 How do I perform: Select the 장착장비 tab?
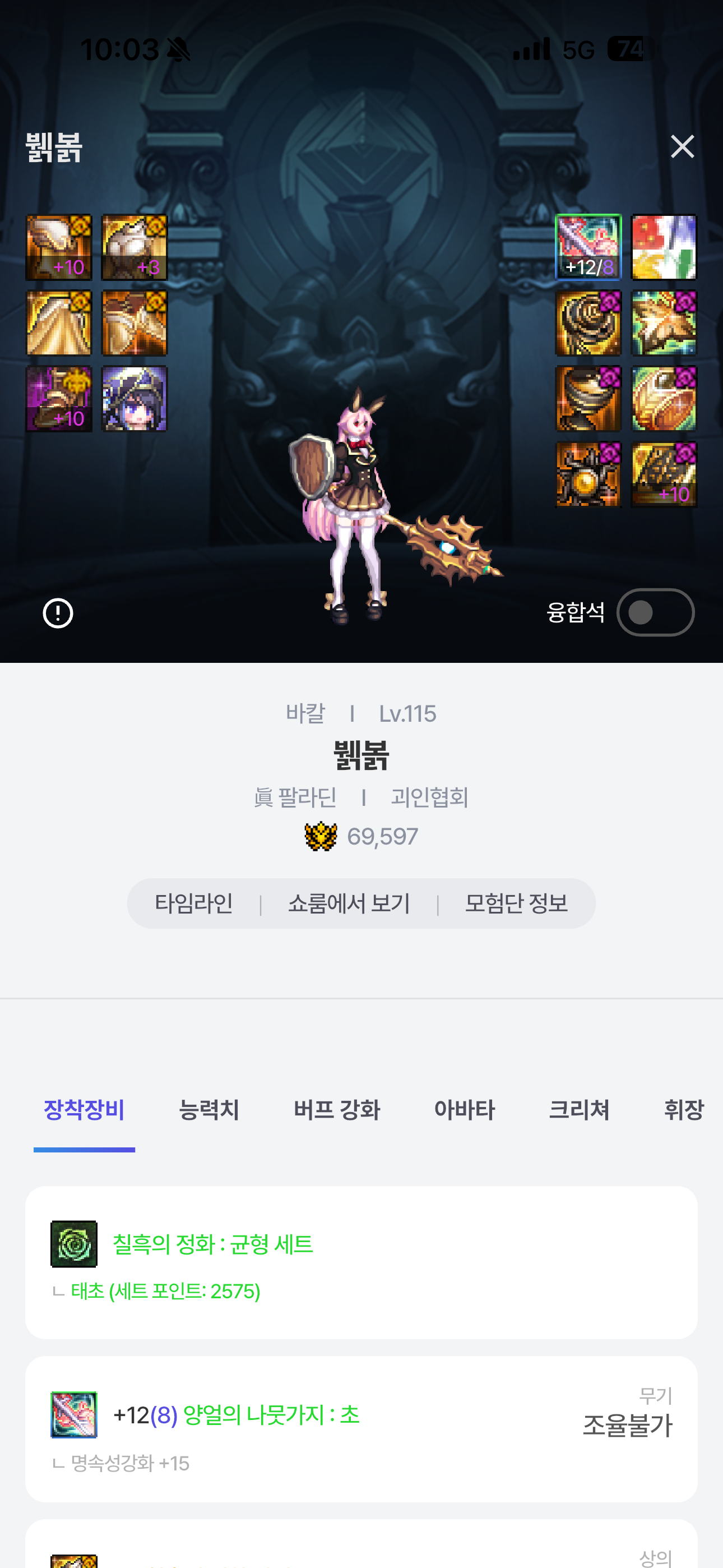[84, 1110]
